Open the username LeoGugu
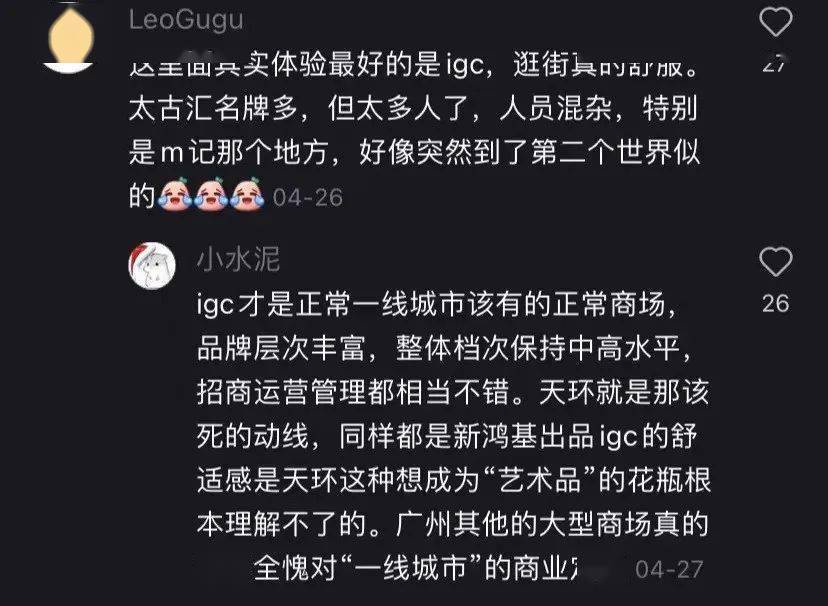 [187, 20]
